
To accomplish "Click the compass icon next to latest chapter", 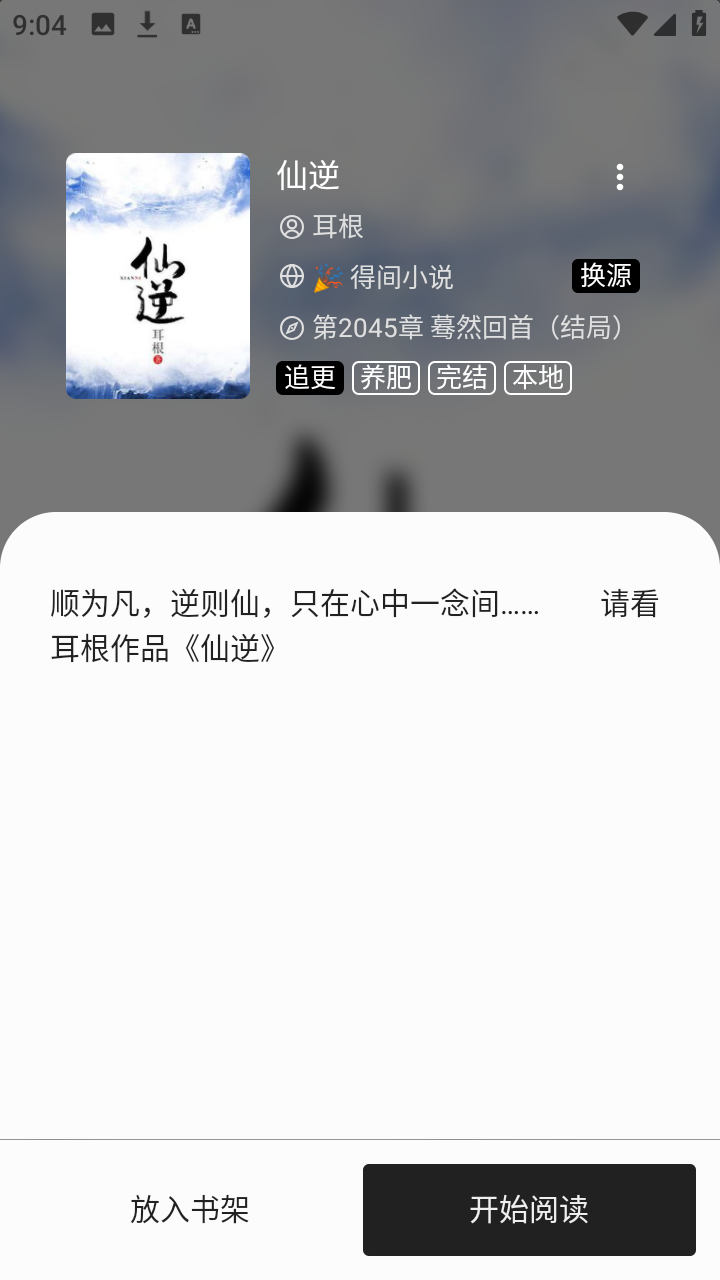I will click(x=290, y=327).
